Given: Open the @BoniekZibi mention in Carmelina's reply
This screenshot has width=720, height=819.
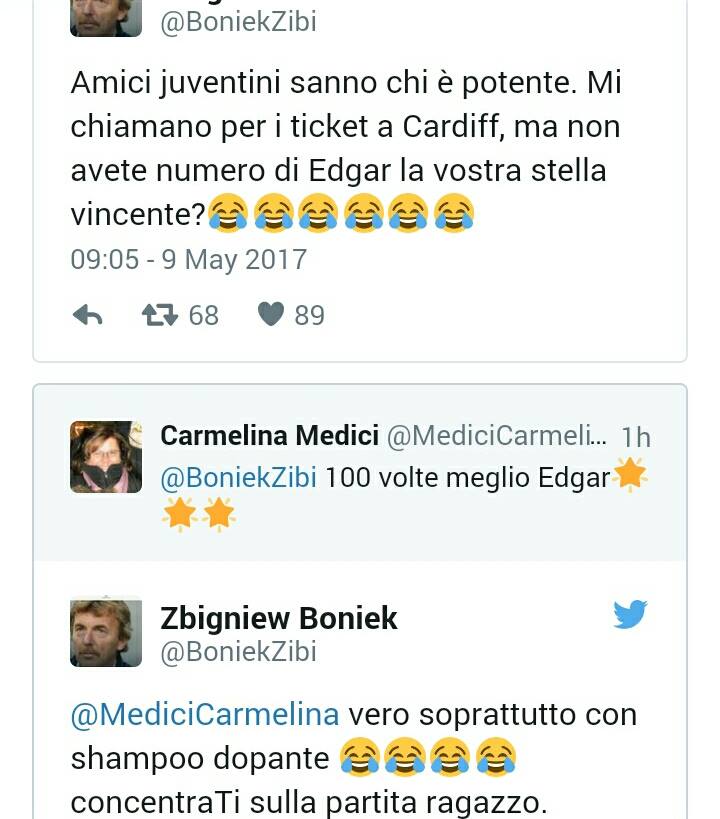Looking at the screenshot, I should (x=238, y=478).
